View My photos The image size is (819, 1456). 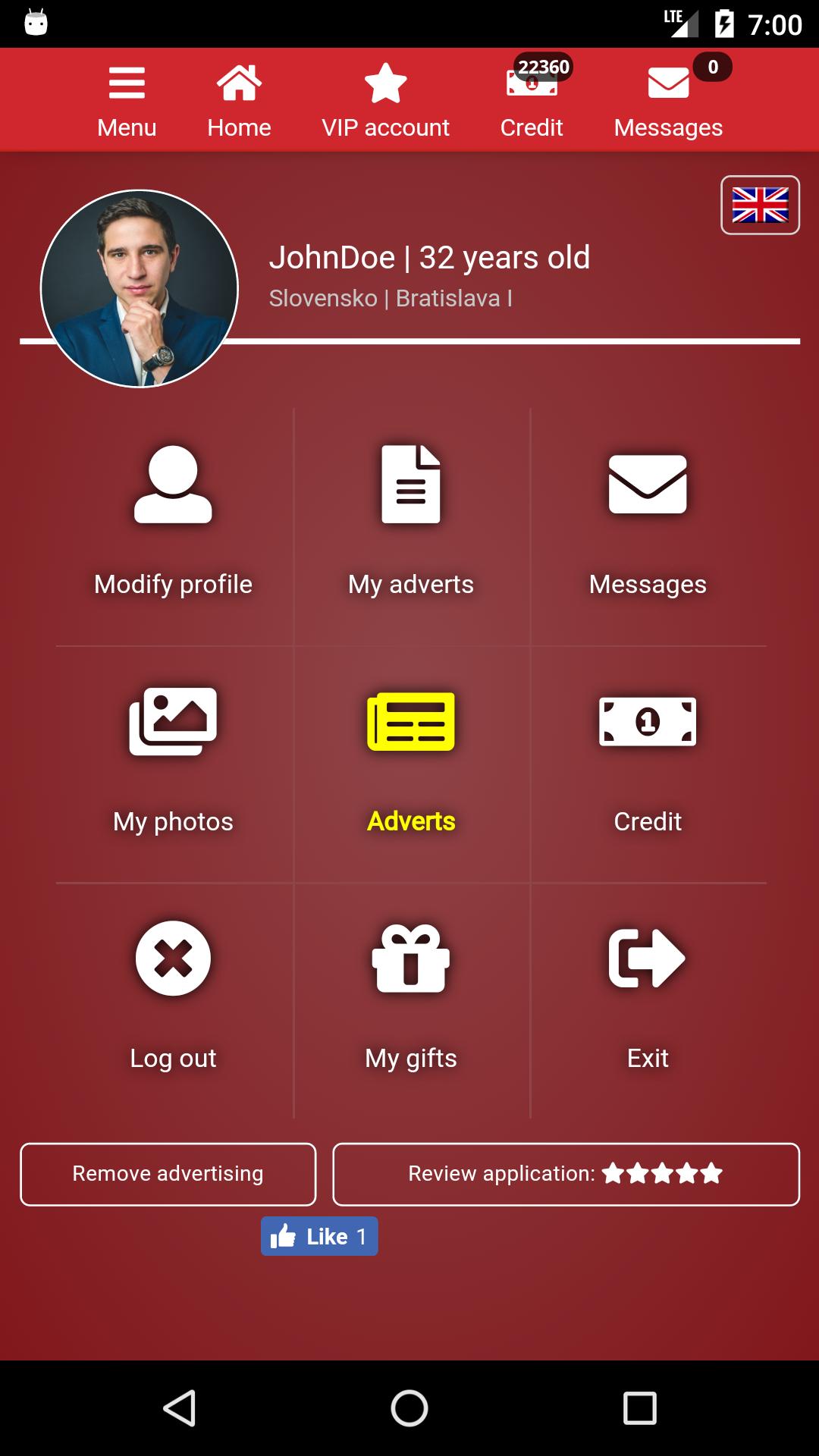click(173, 761)
